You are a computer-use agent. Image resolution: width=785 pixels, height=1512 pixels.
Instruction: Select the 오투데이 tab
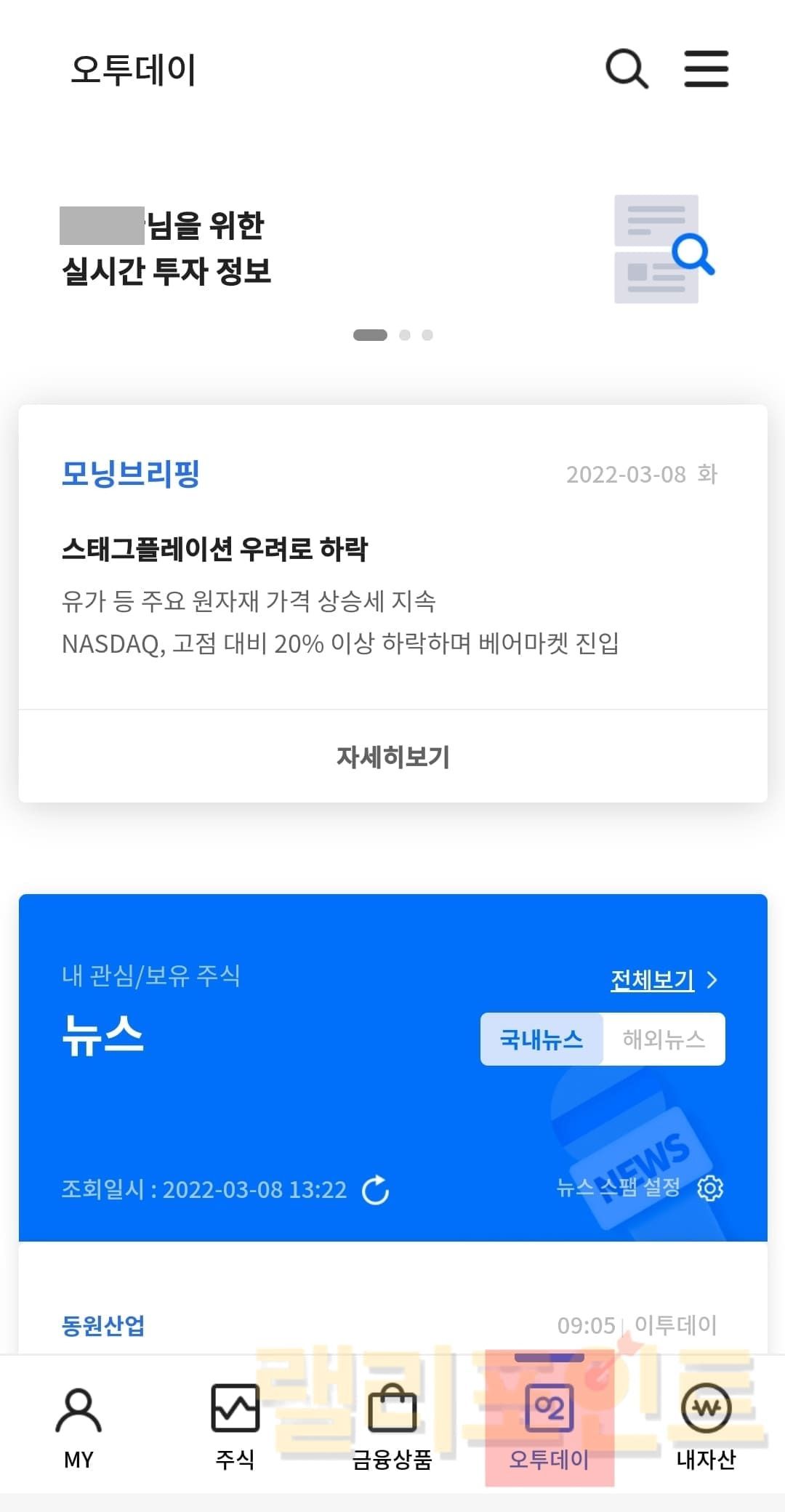[x=549, y=1426]
